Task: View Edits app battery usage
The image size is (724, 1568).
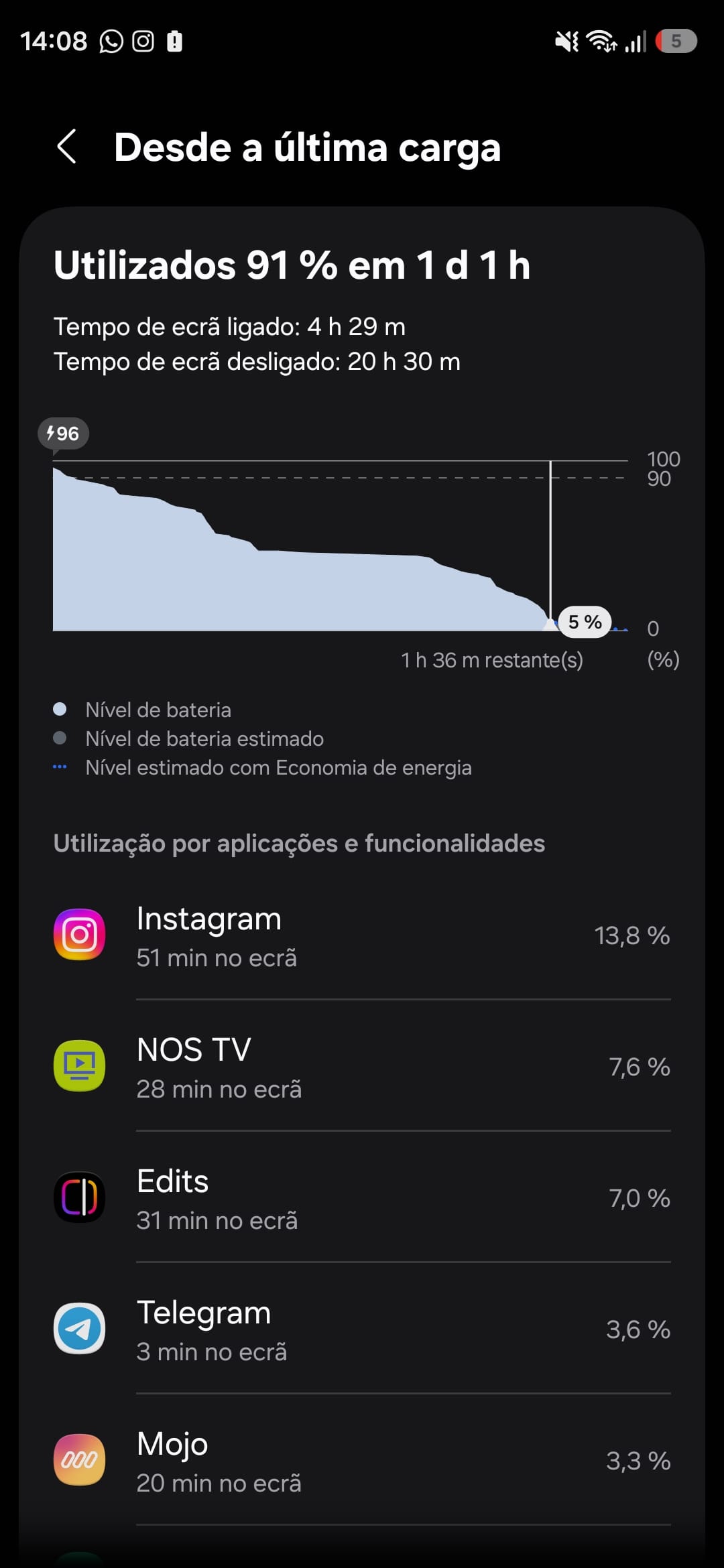Action: click(362, 1198)
